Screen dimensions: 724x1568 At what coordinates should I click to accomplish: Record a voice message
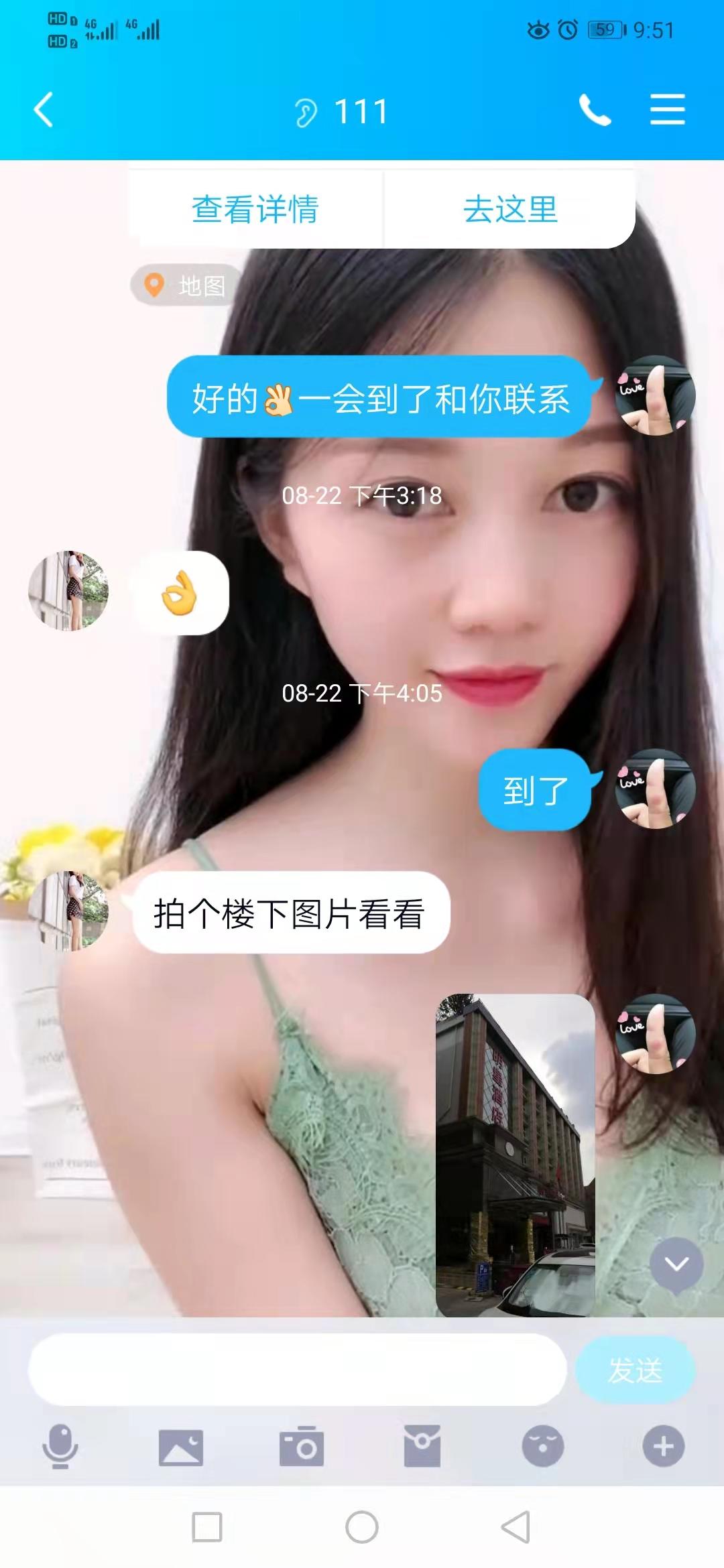coord(60,1446)
